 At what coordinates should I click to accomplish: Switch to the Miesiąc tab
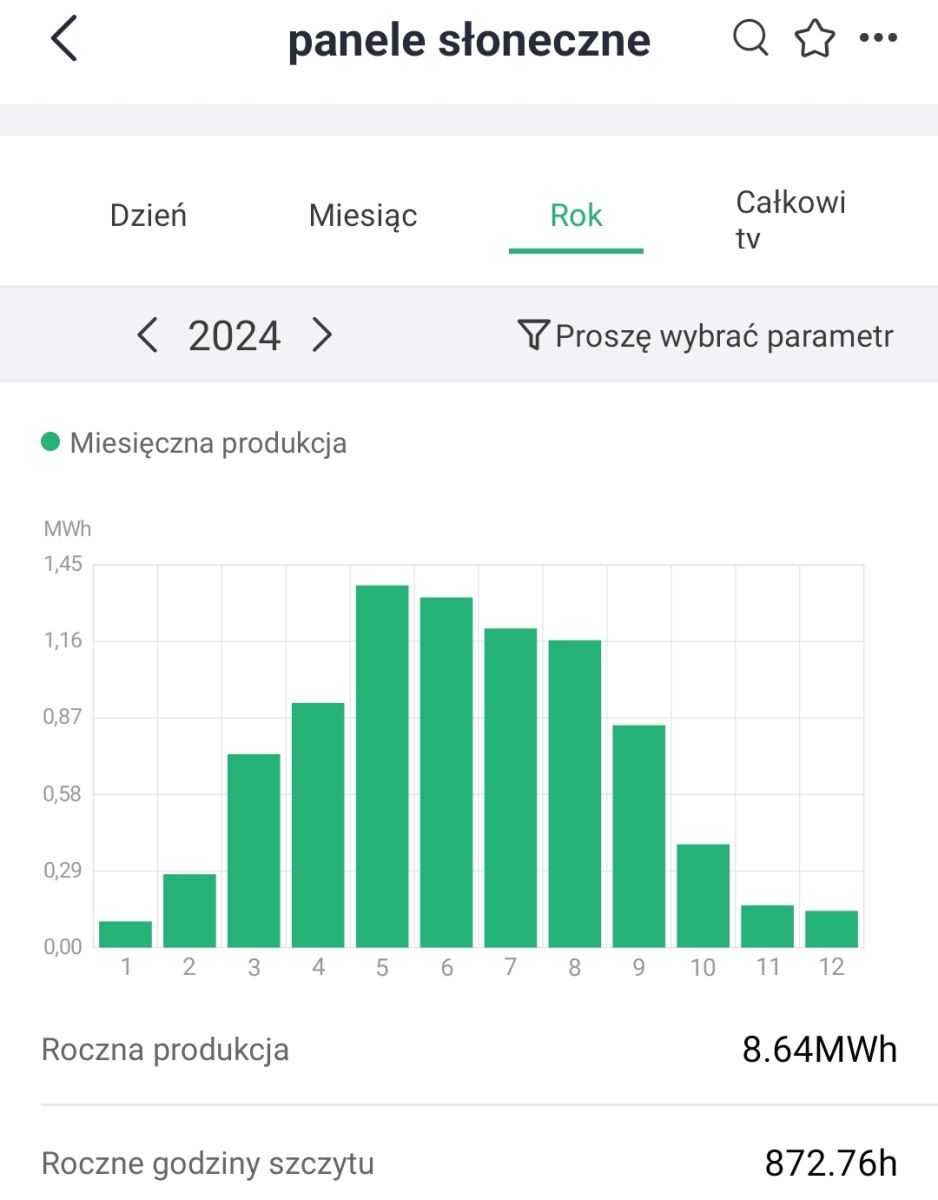point(363,216)
